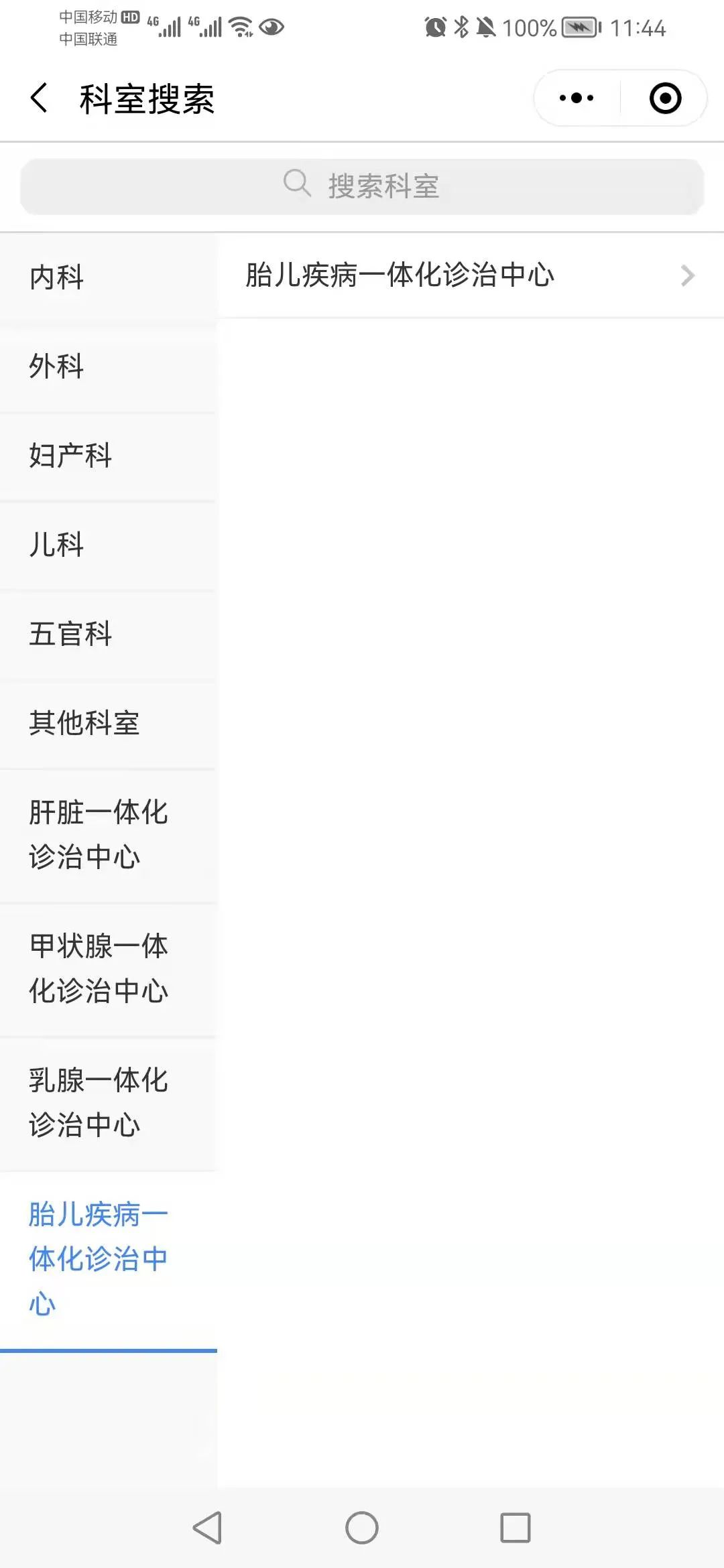Go back from 科室搜索 page

(40, 99)
